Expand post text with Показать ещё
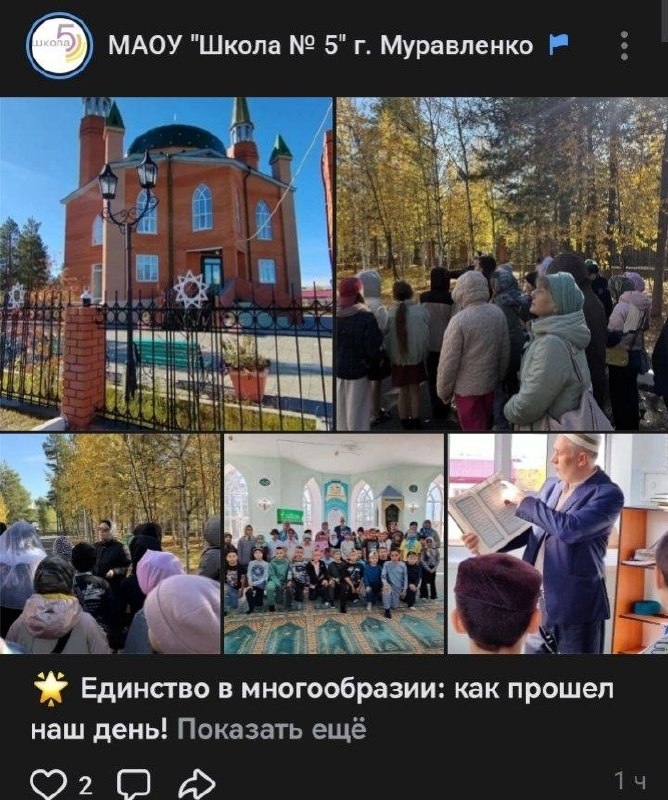Screen dimensions: 668x800 271,729
